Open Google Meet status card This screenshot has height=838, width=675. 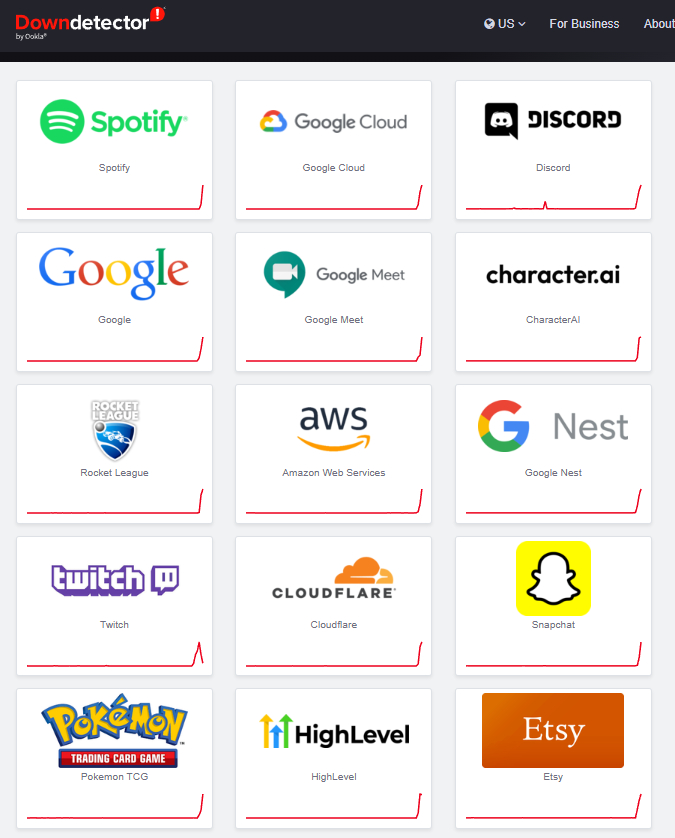334,301
